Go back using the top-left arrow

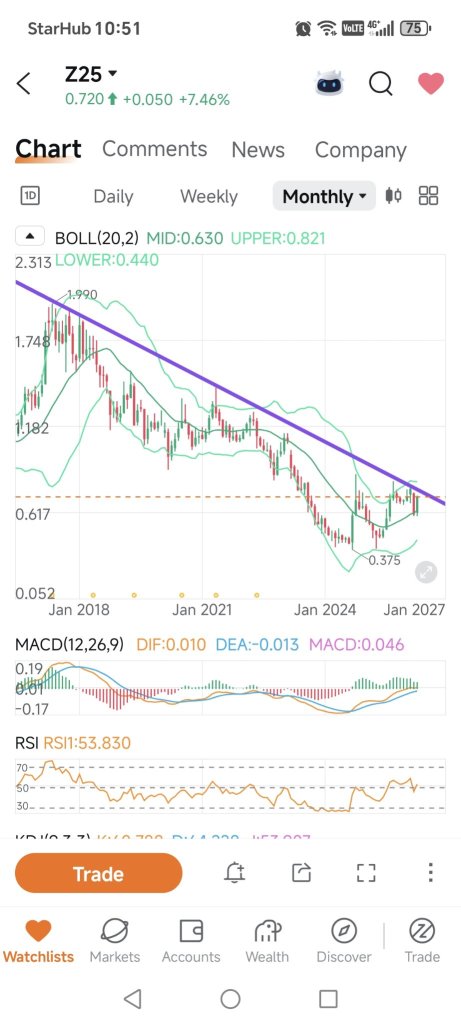24,84
